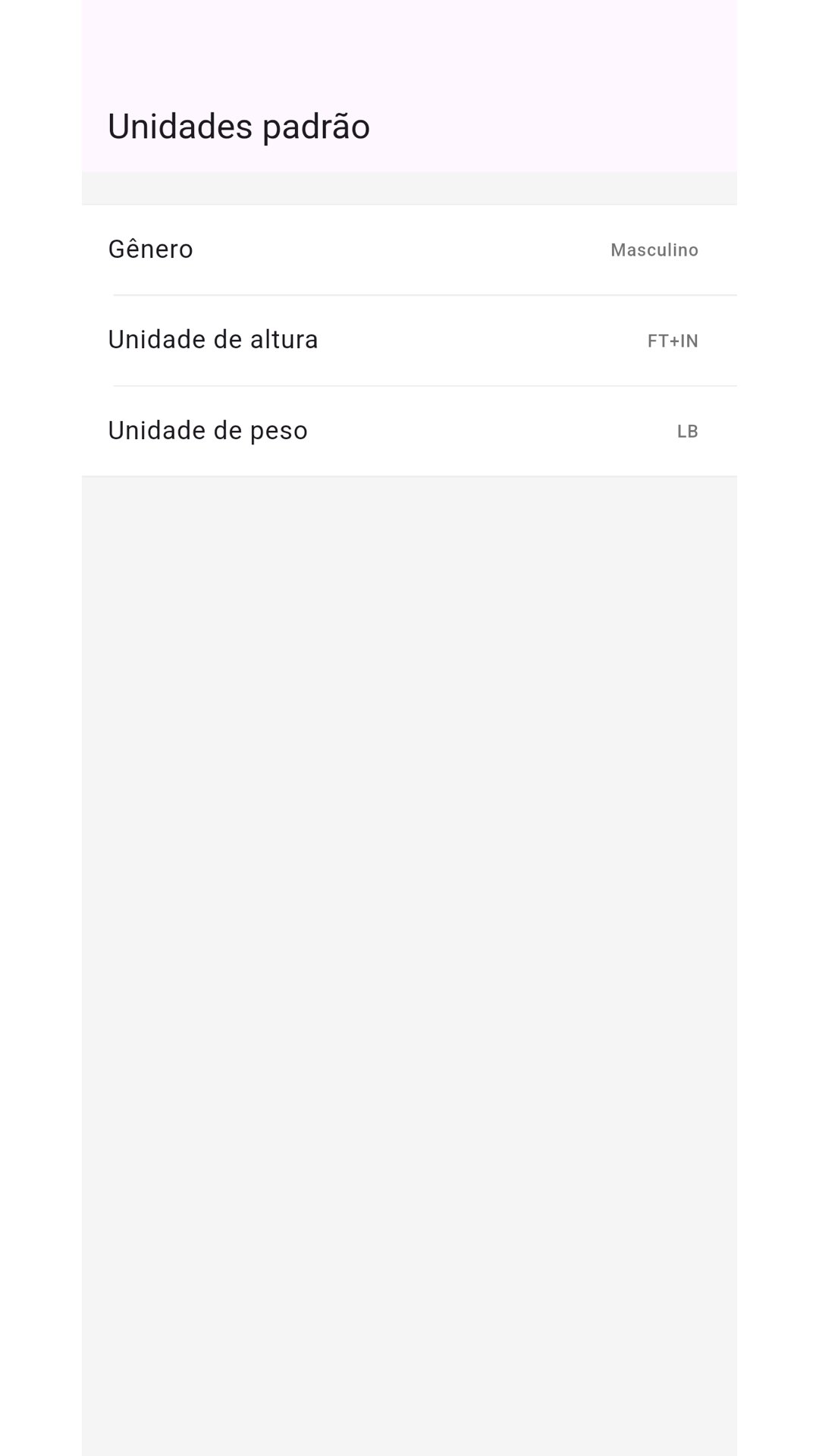Open the Unidade de peso option

pos(409,431)
